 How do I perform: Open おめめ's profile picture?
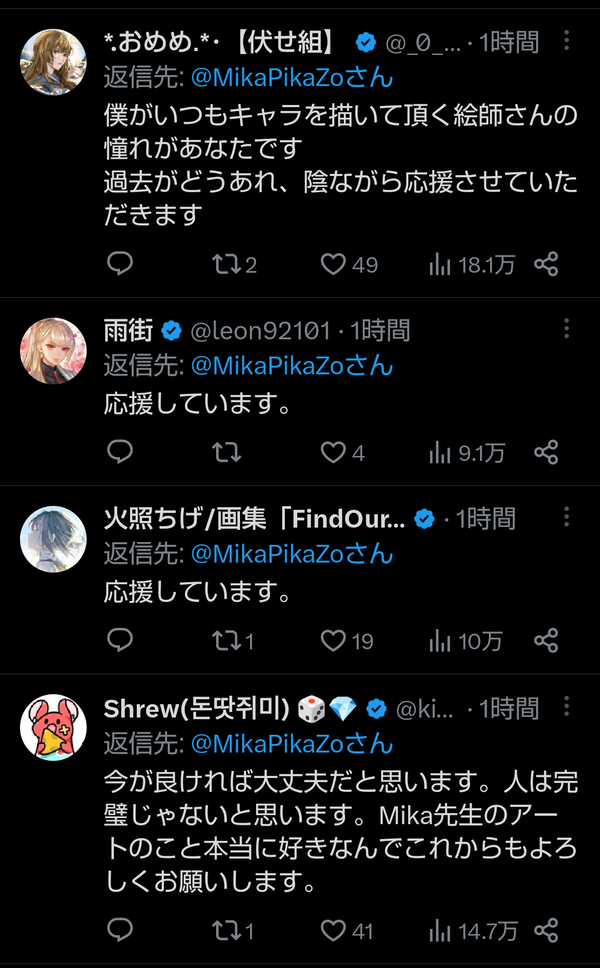[x=53, y=62]
